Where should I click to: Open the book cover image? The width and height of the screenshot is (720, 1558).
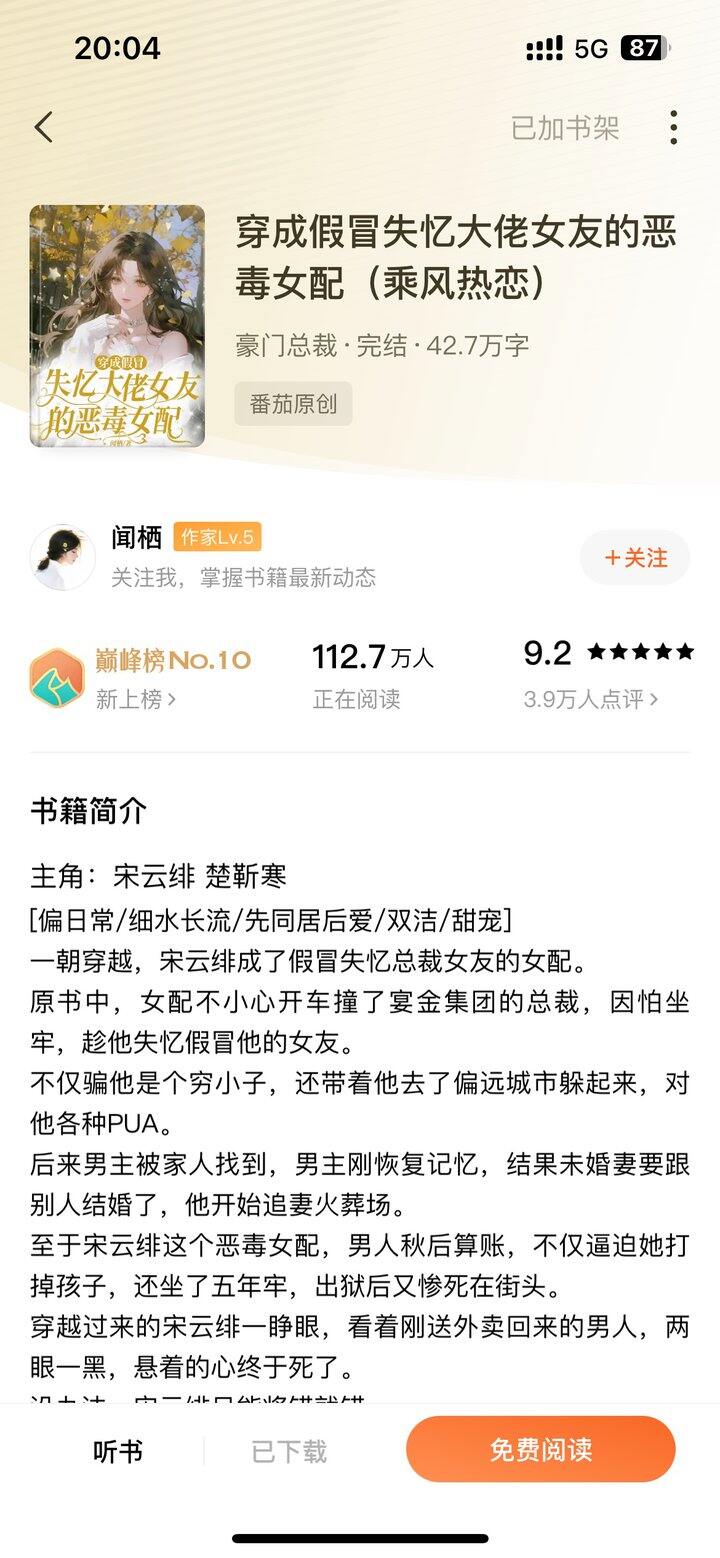[117, 326]
